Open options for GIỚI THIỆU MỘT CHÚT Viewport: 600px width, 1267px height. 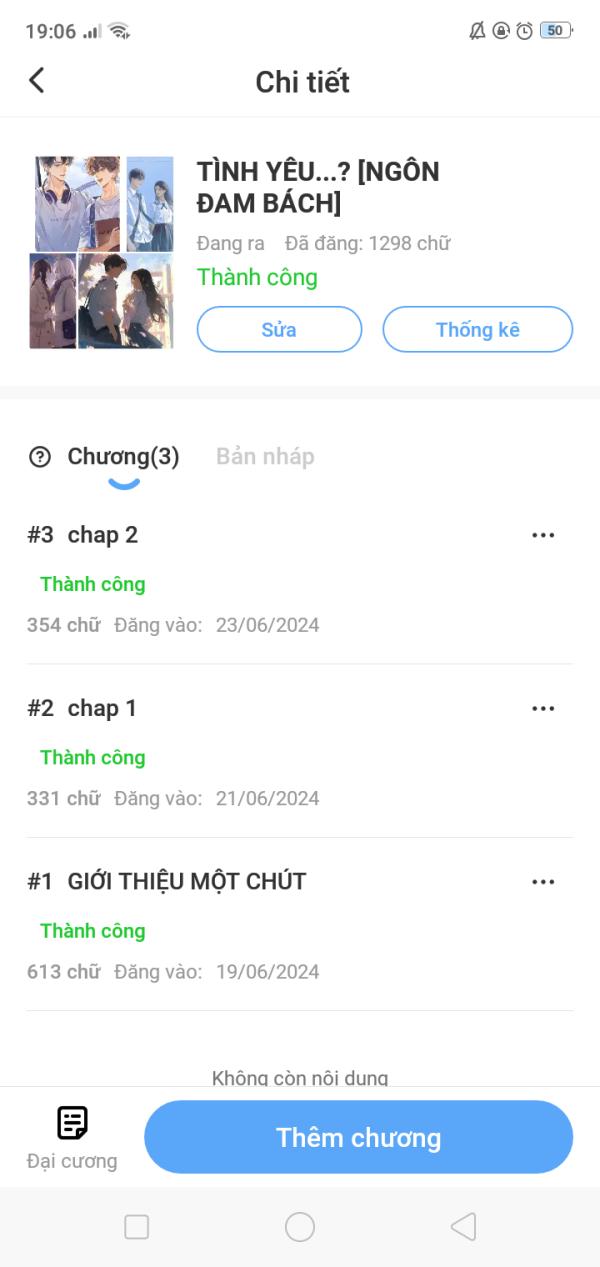[x=543, y=882]
